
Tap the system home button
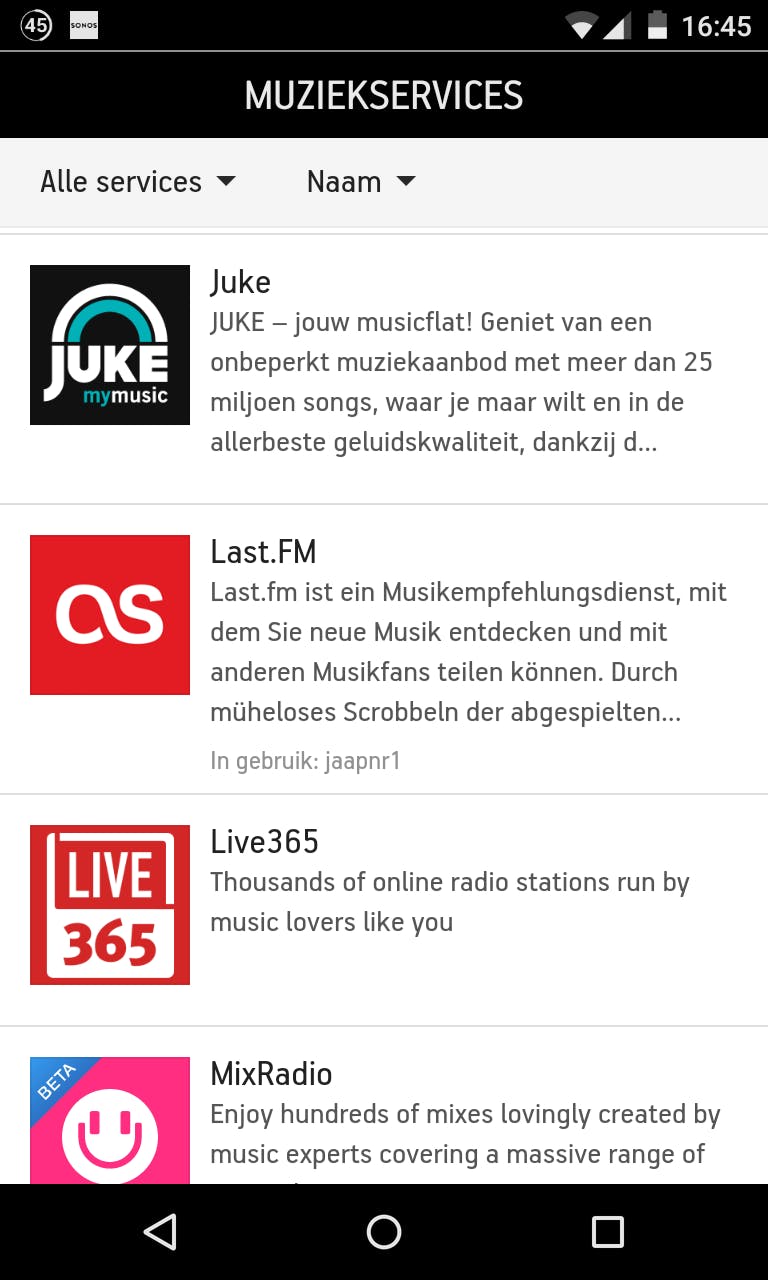pyautogui.click(x=384, y=1232)
